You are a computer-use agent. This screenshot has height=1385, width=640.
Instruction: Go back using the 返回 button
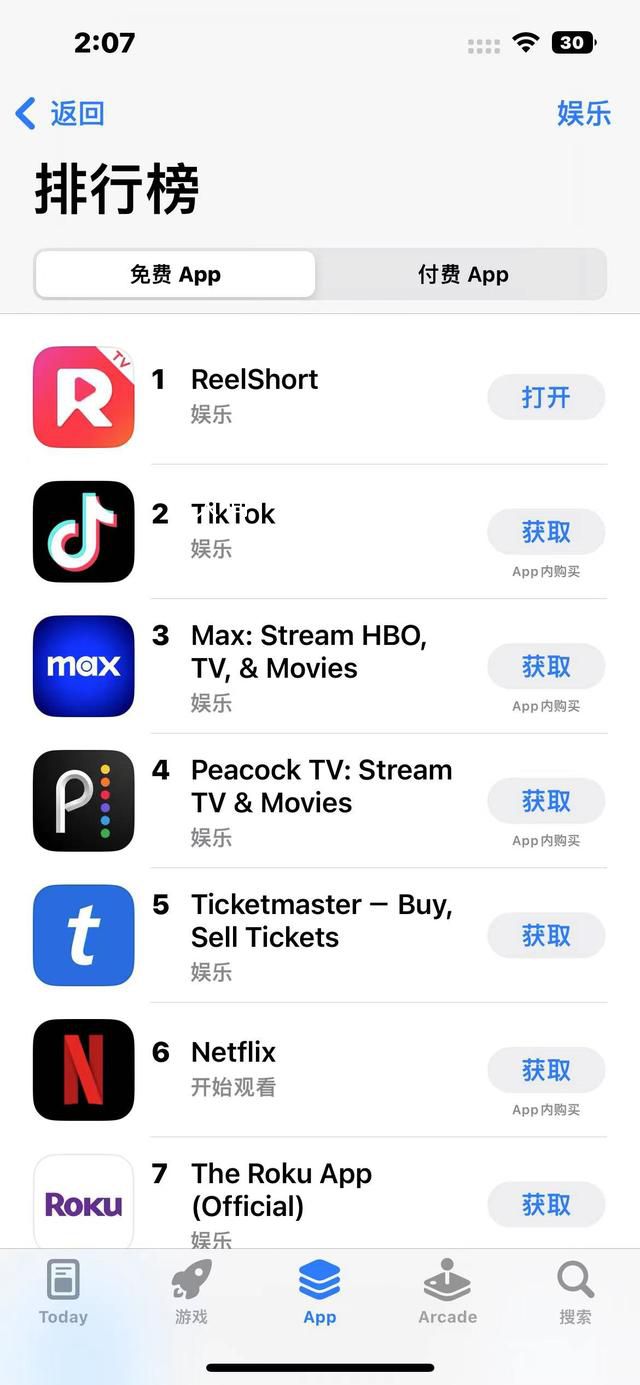61,113
